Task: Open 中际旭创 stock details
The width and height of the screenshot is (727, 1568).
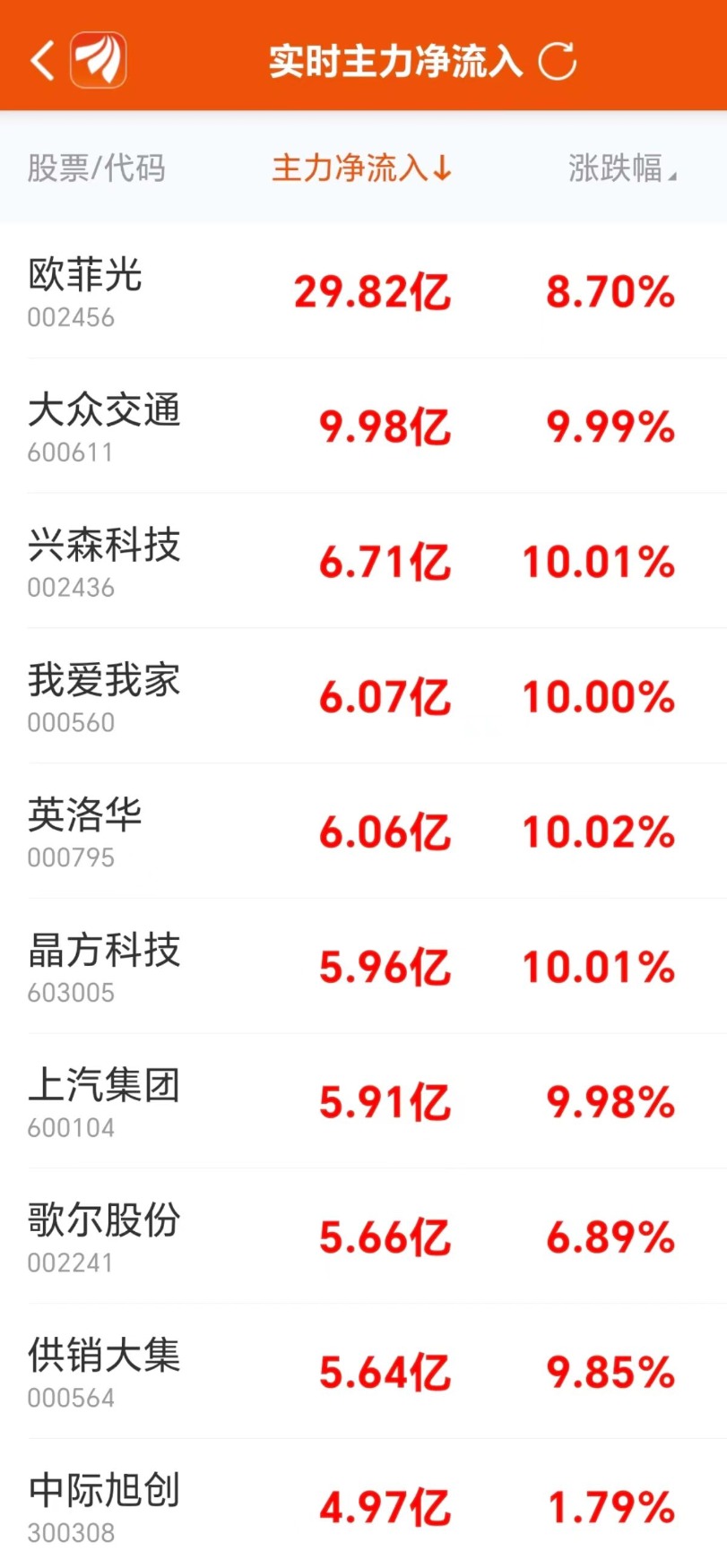Action: click(104, 1507)
